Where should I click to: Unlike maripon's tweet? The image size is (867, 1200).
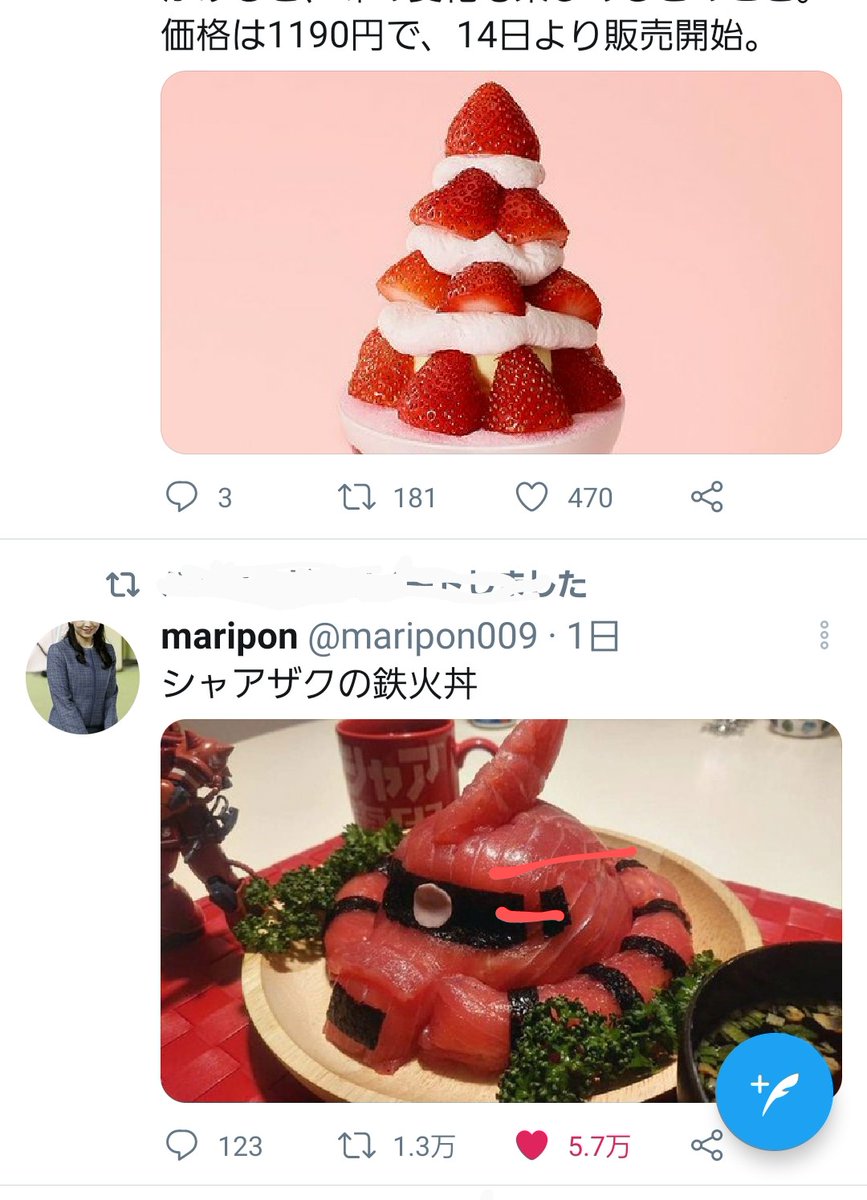533,1145
